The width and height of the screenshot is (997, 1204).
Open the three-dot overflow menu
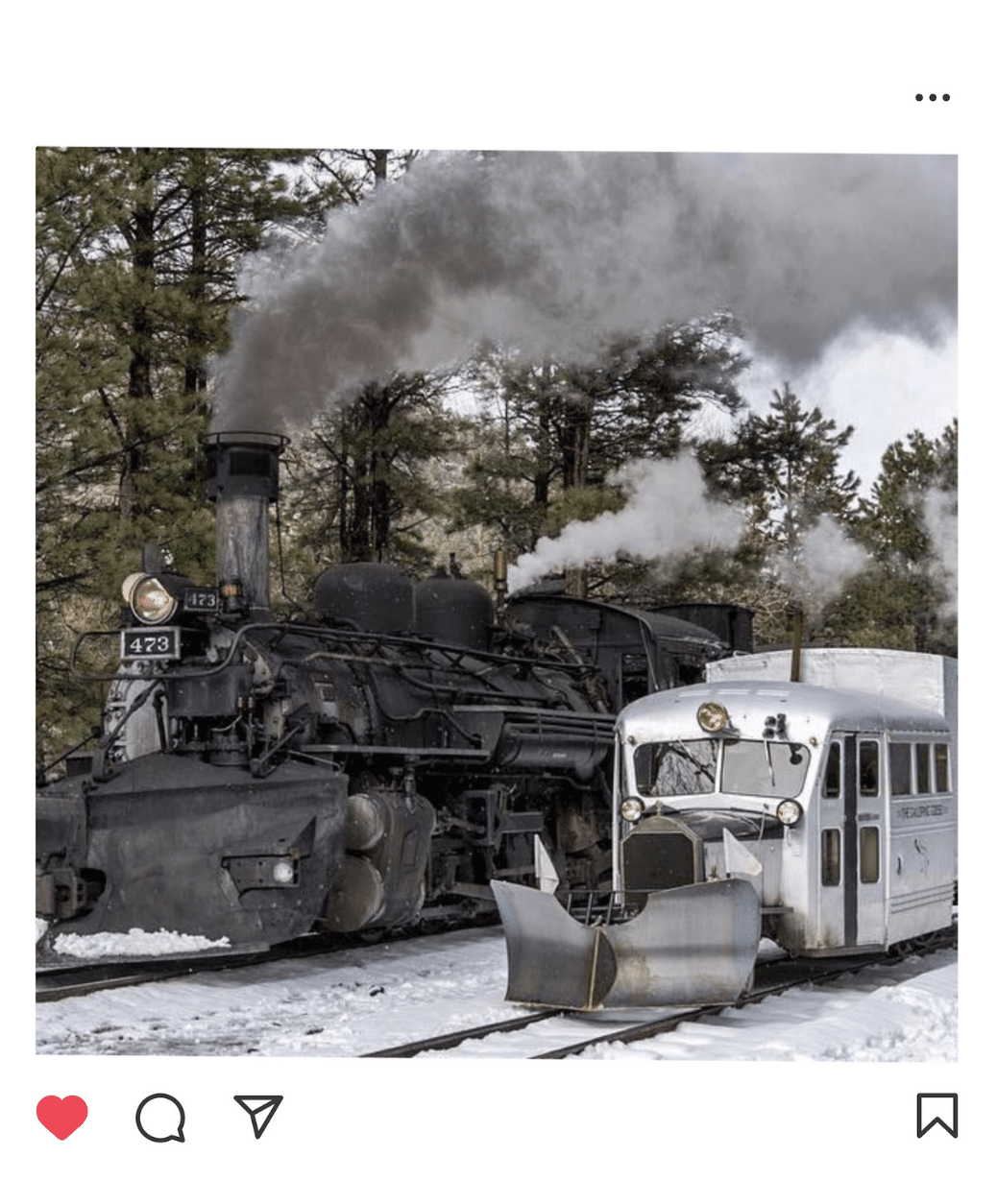[932, 98]
